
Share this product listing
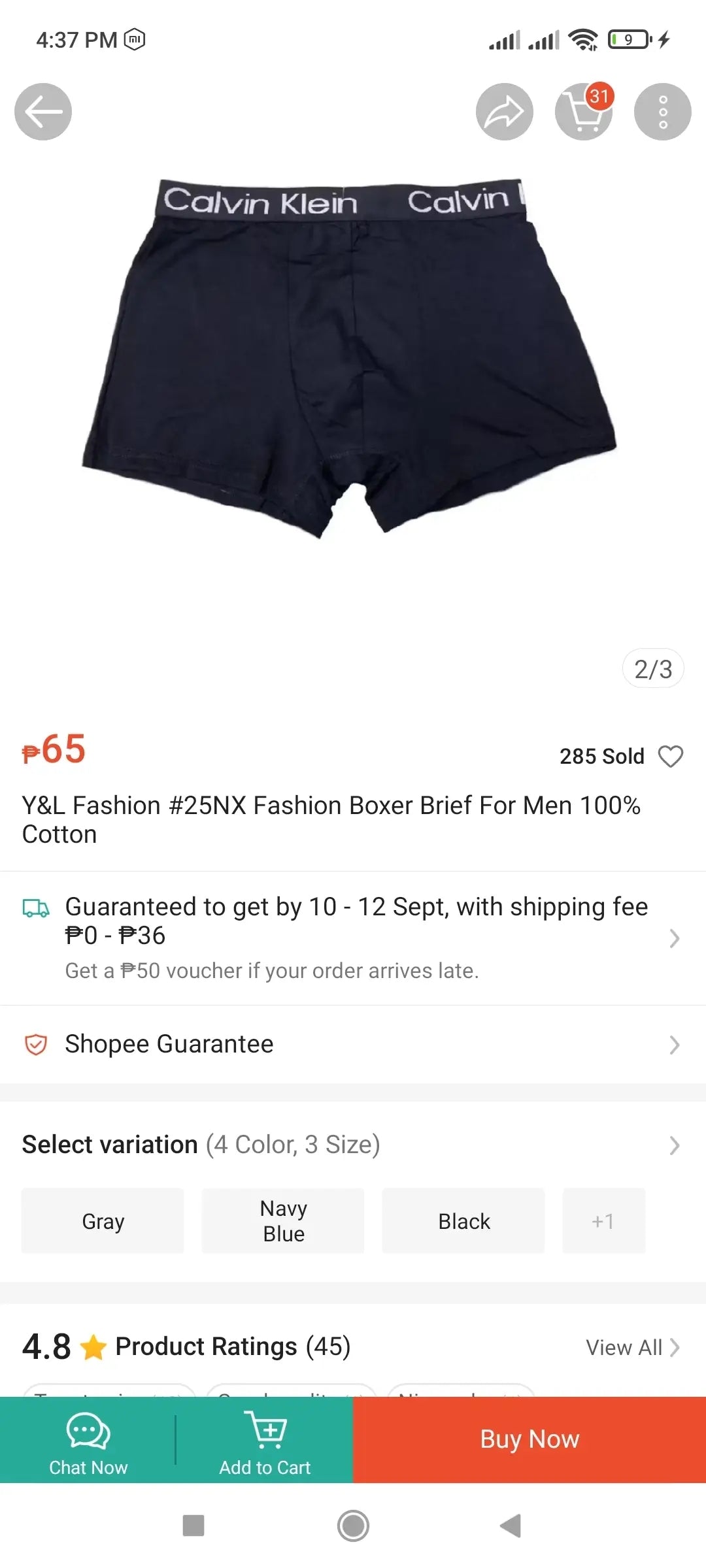pyautogui.click(x=504, y=112)
